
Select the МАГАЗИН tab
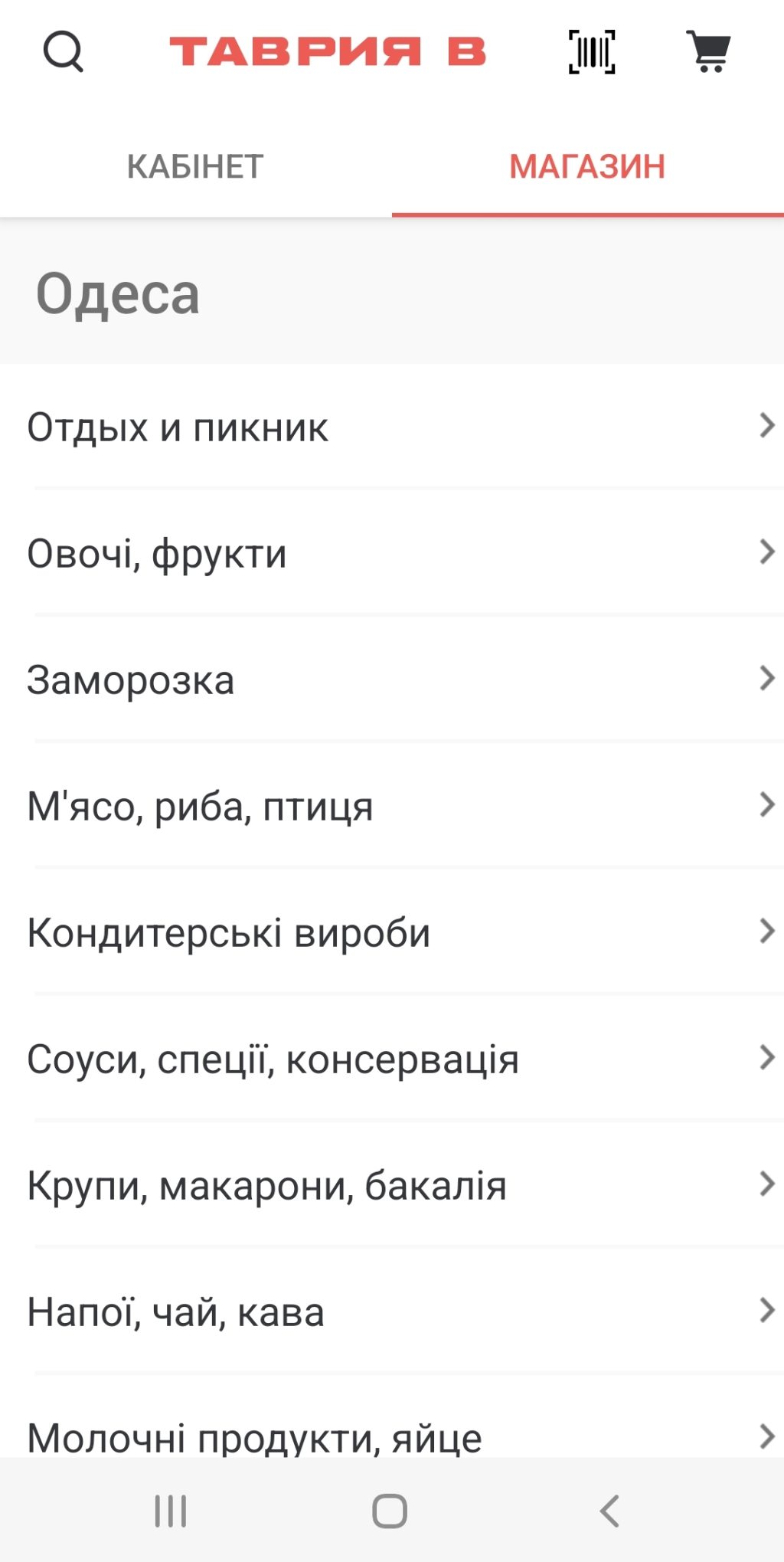(x=587, y=167)
